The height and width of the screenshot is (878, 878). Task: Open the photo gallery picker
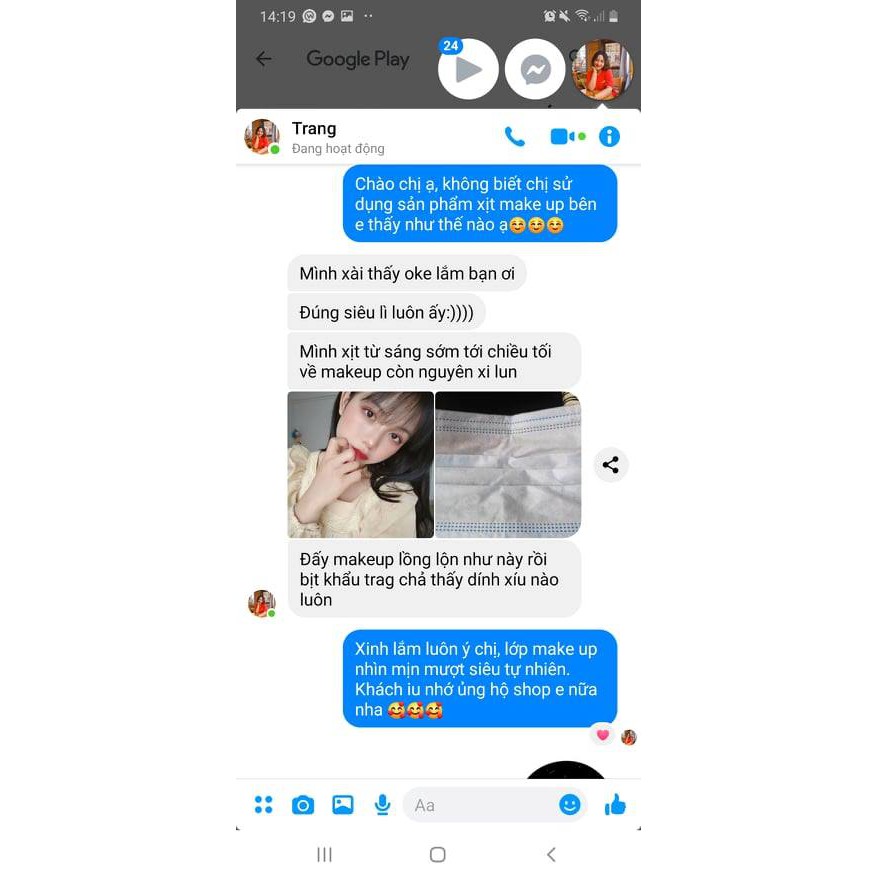click(343, 804)
